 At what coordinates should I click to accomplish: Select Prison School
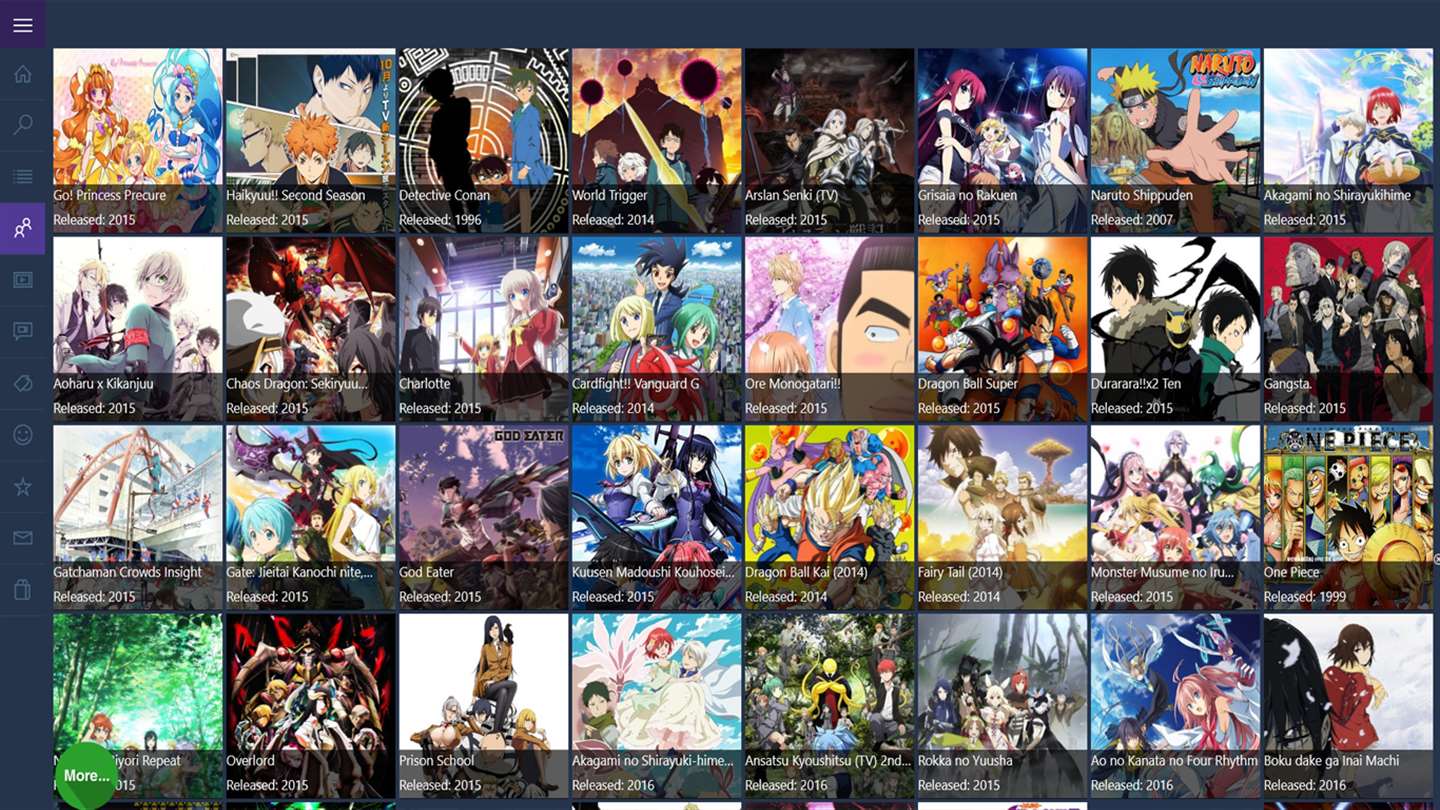[483, 704]
